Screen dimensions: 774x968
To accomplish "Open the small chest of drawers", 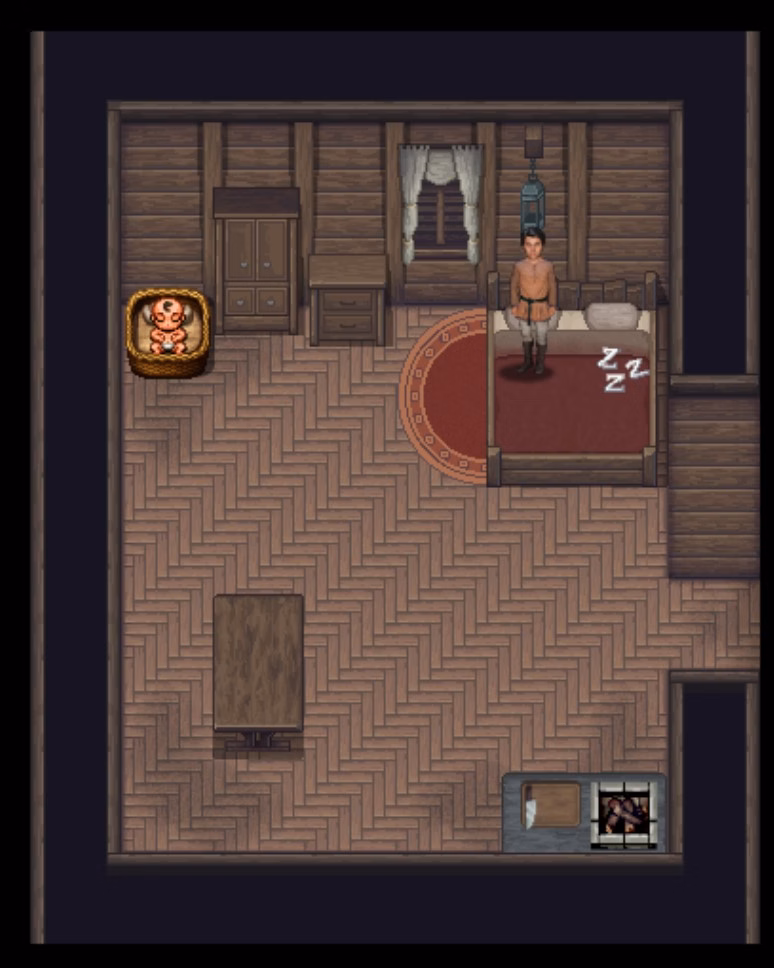I will pos(347,300).
